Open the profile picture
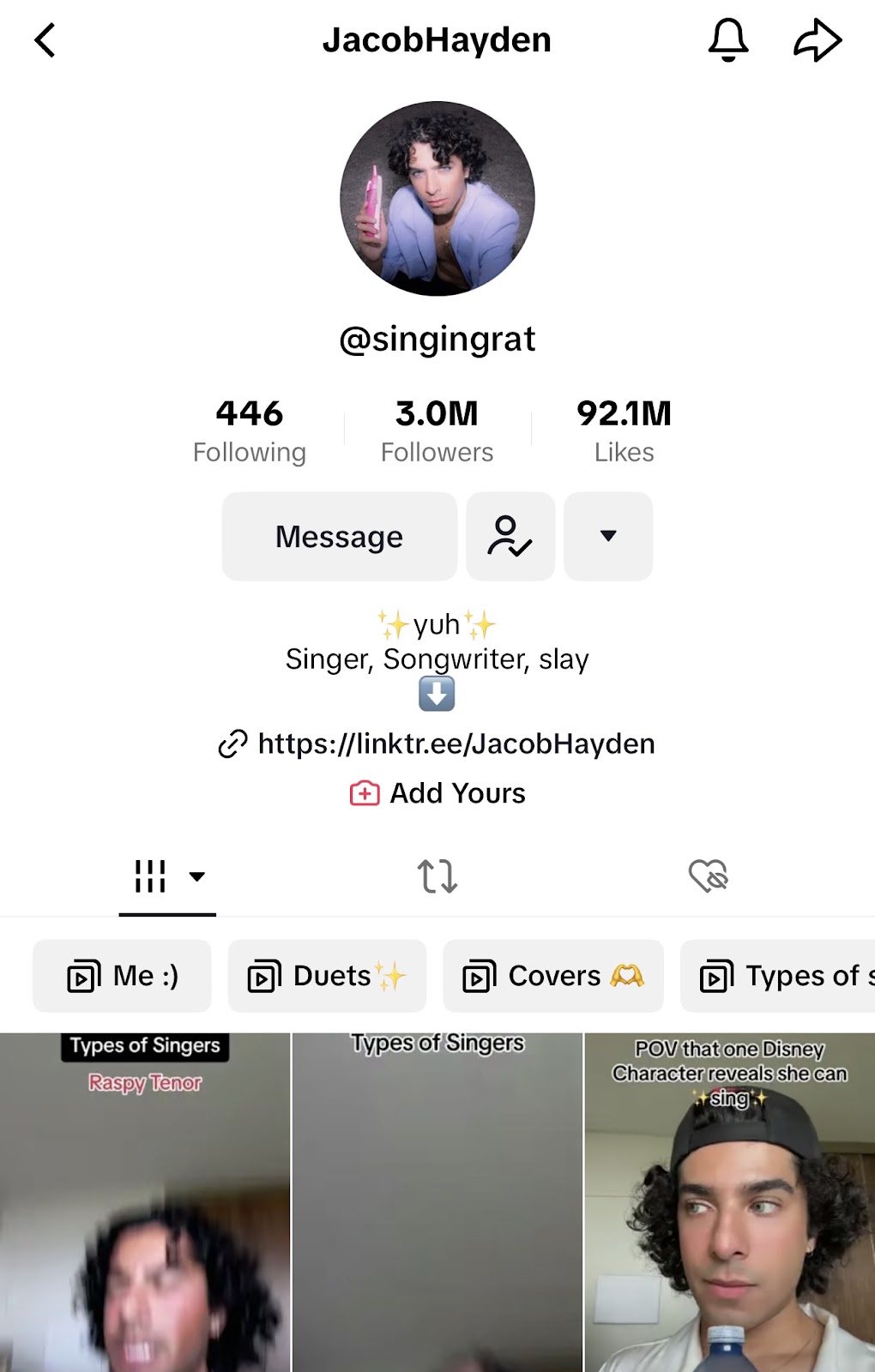 [x=437, y=199]
